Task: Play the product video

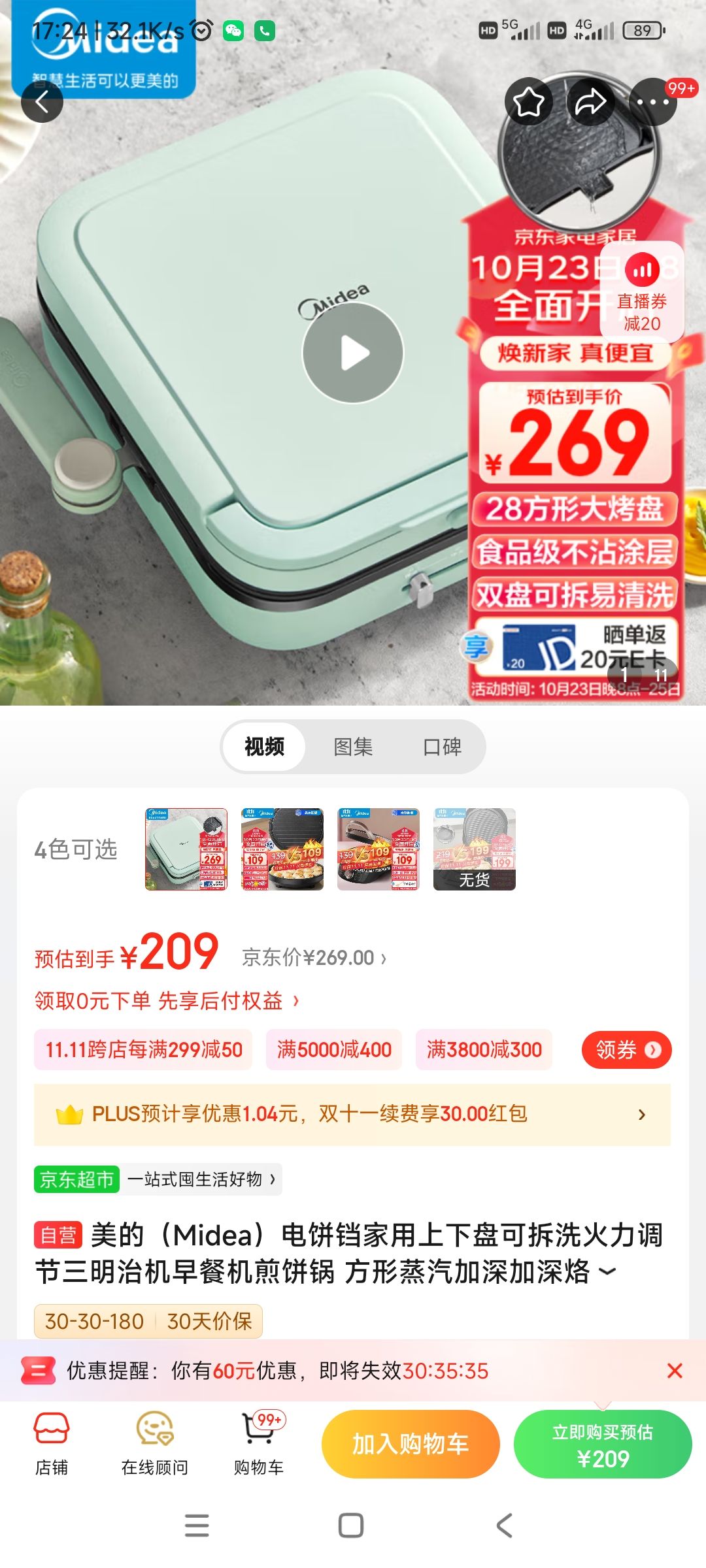Action: 353,353
